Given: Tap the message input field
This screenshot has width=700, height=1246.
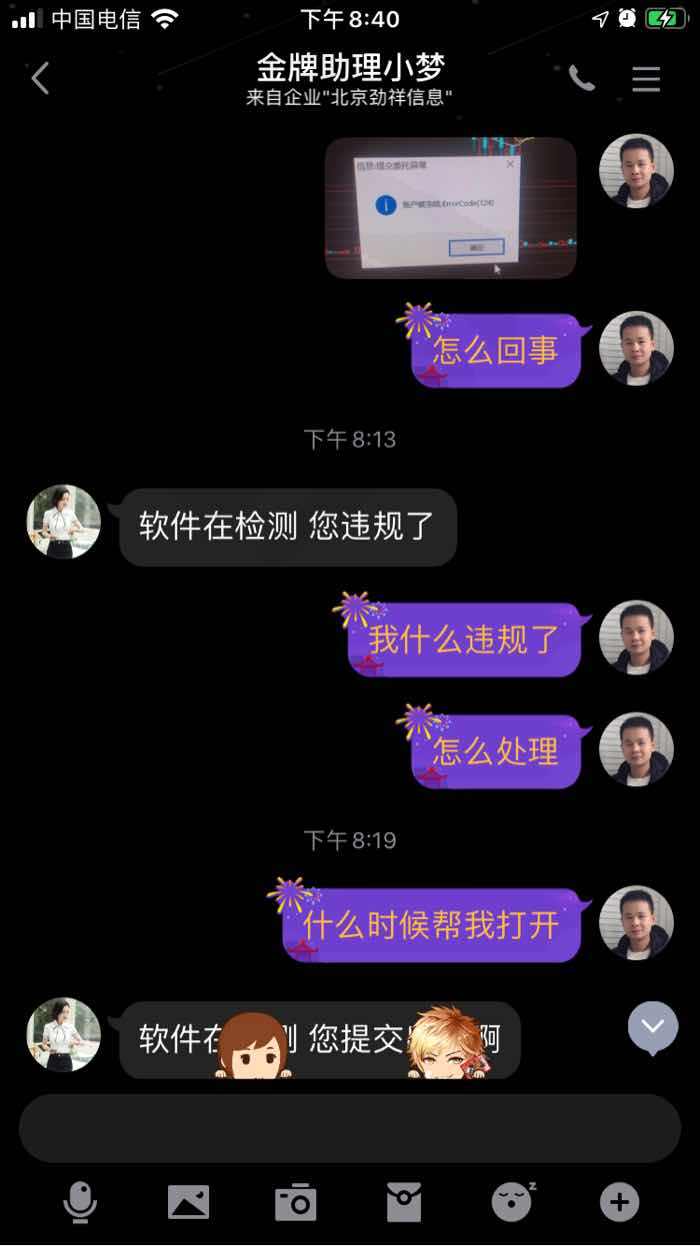Looking at the screenshot, I should (x=350, y=1128).
